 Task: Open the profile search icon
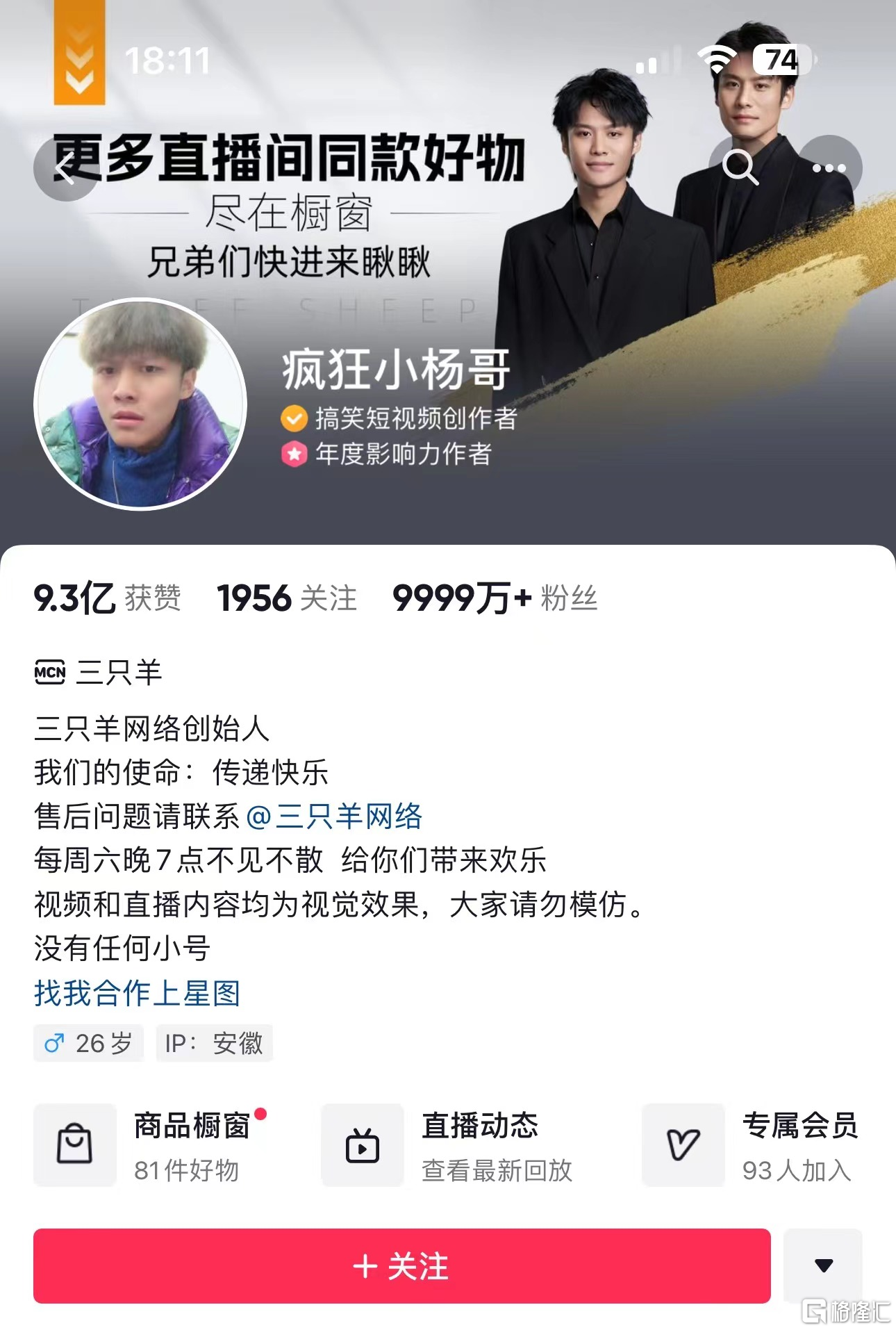740,167
